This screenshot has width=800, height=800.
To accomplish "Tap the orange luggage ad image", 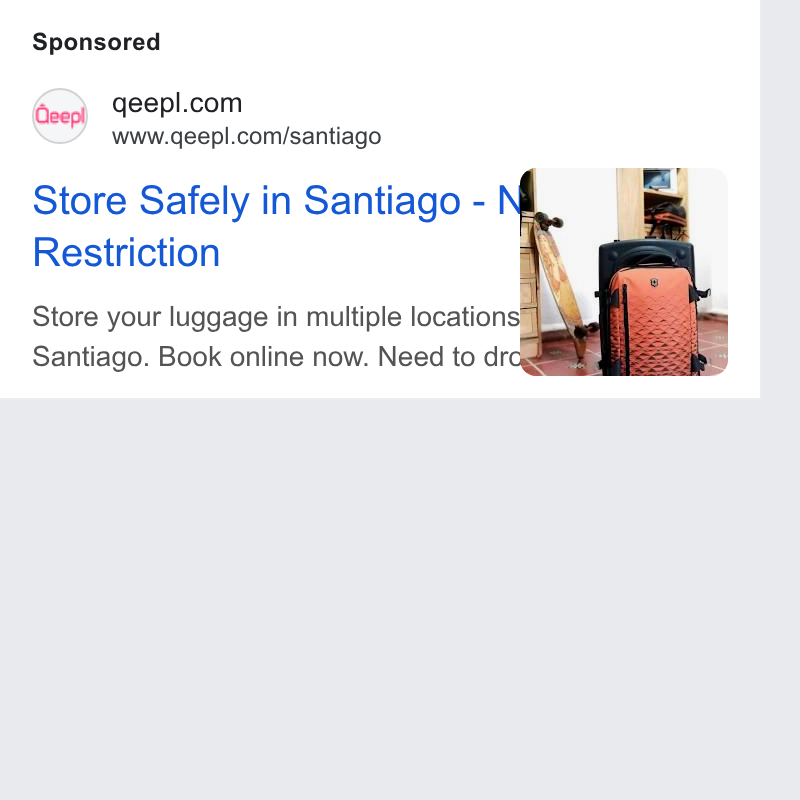I will coord(623,272).
